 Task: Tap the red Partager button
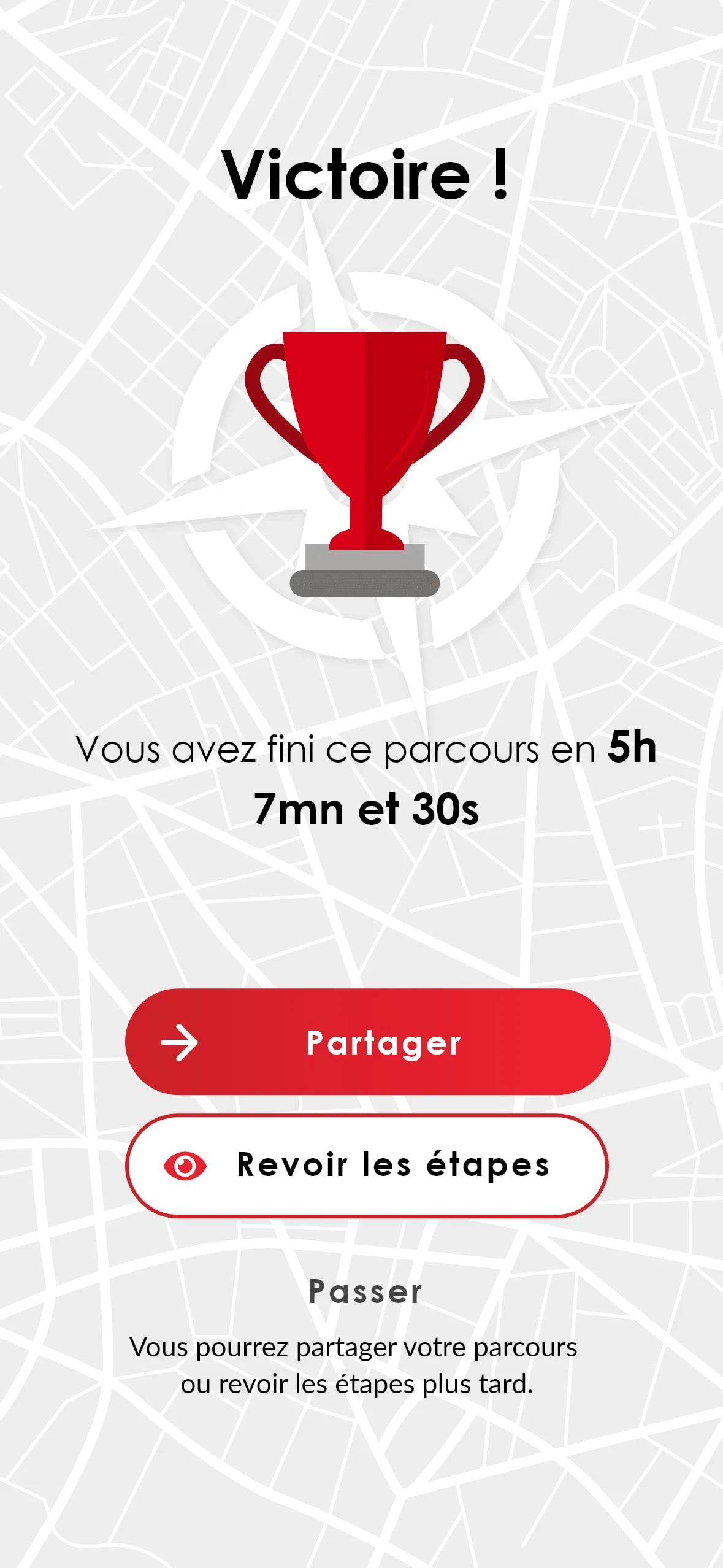(367, 1042)
